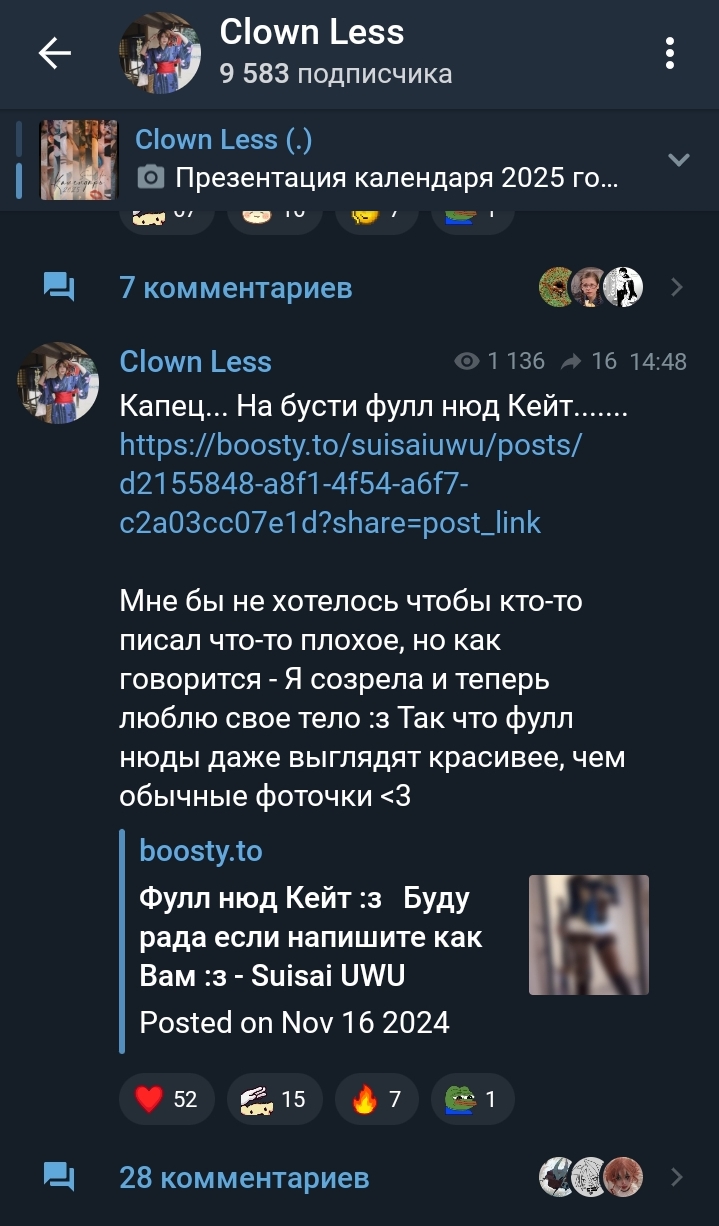Add a heart reaction with 52 count
The height and width of the screenshot is (1226, 719).
tap(166, 1100)
